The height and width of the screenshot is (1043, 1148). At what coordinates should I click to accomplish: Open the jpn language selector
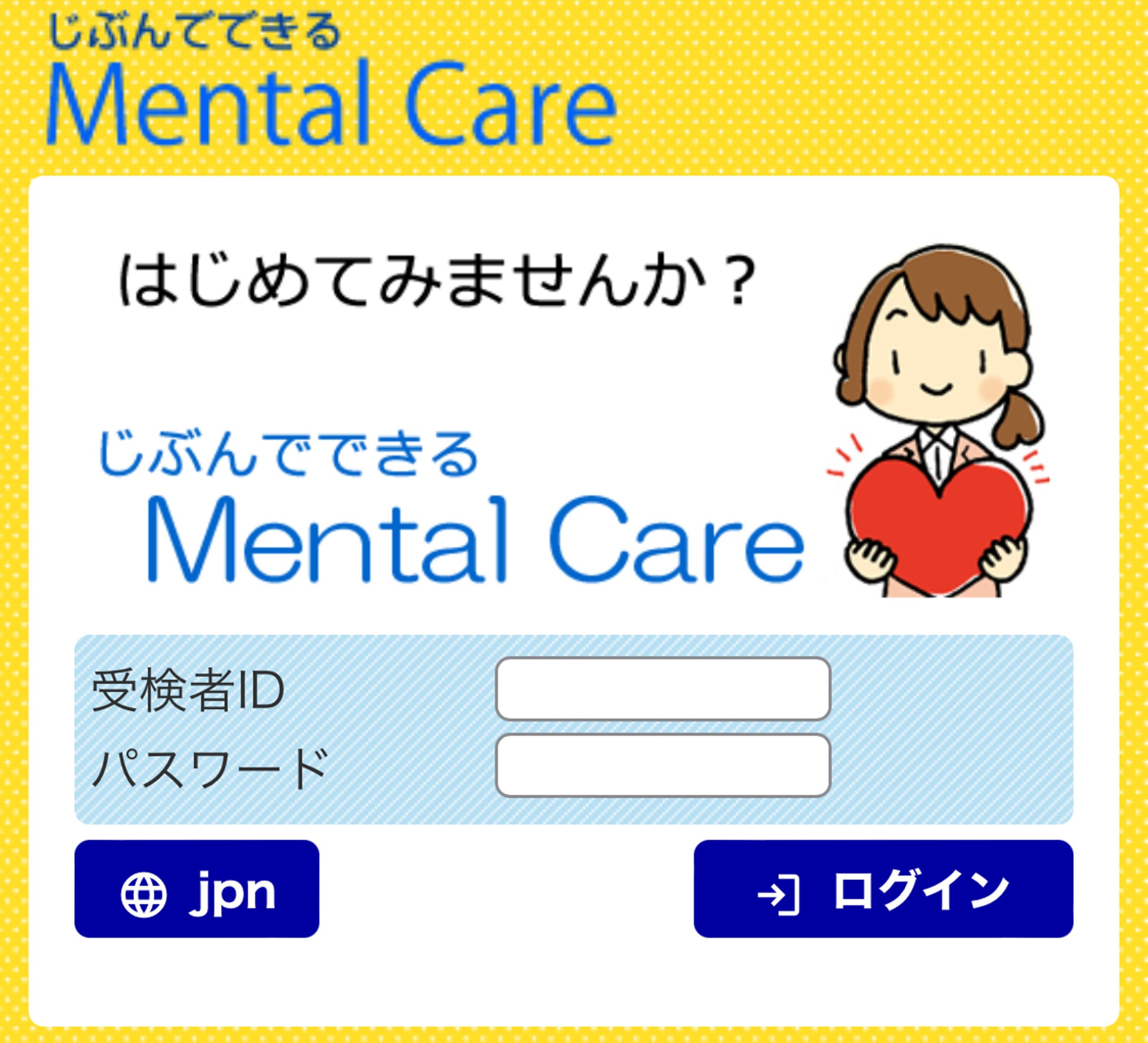pyautogui.click(x=196, y=889)
